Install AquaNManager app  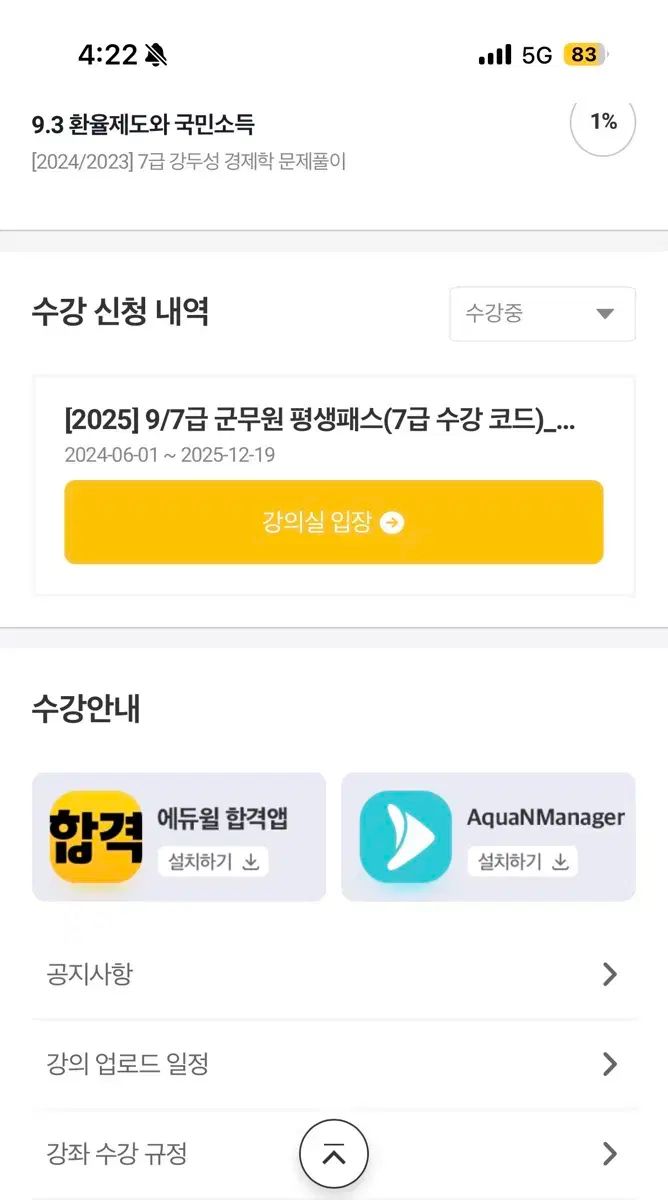522,862
